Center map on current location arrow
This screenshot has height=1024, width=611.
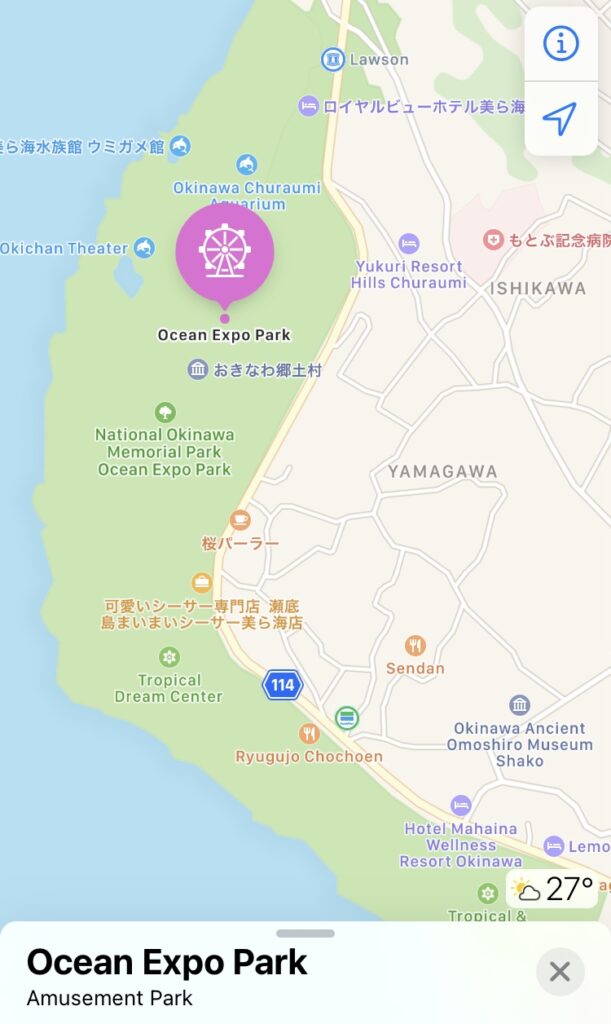pyautogui.click(x=560, y=119)
